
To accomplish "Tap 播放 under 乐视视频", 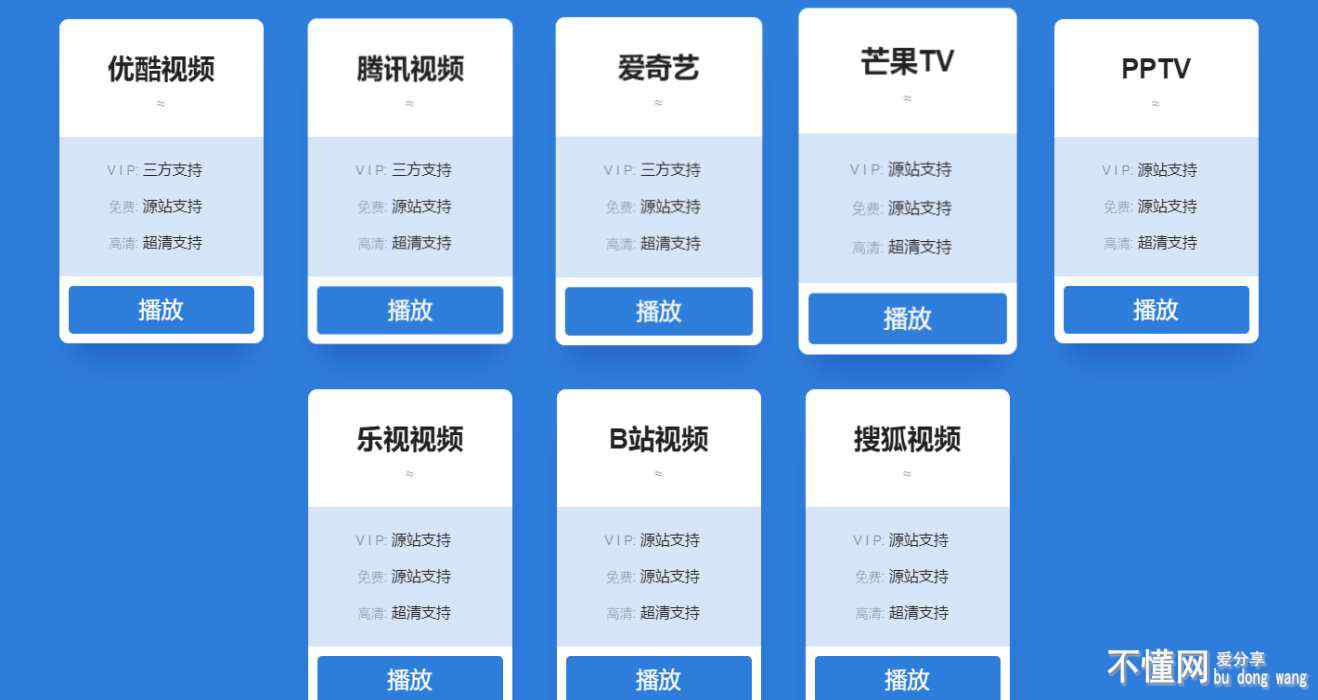I will click(410, 679).
